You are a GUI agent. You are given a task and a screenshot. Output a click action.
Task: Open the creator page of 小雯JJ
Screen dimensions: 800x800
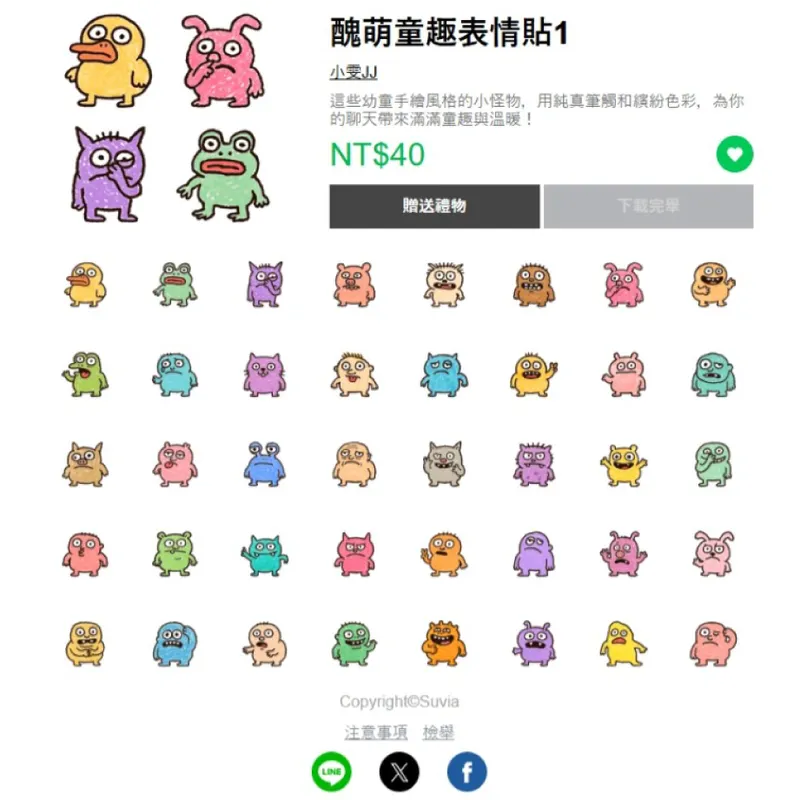(x=353, y=72)
